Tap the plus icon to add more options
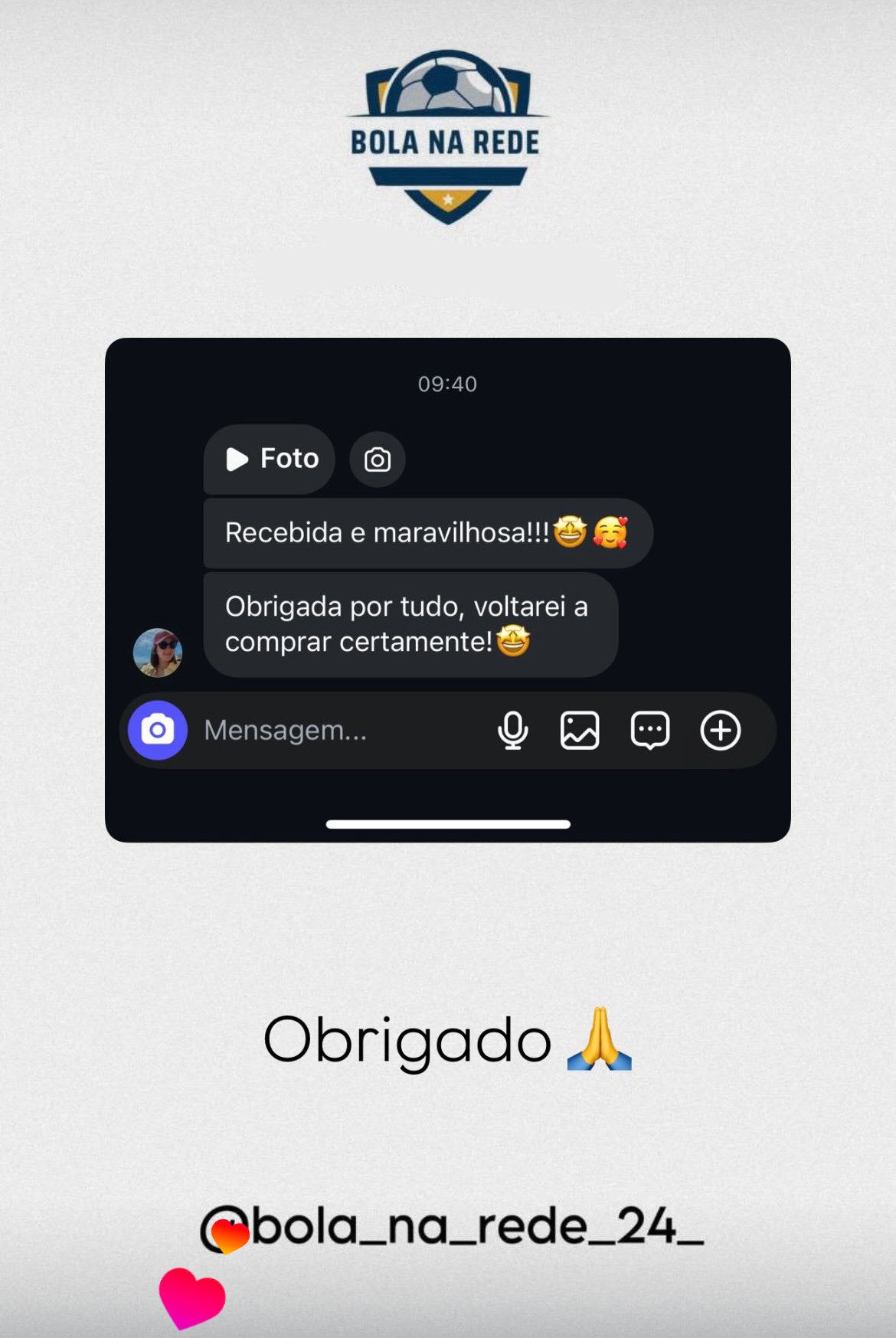The image size is (896, 1338). pos(720,730)
